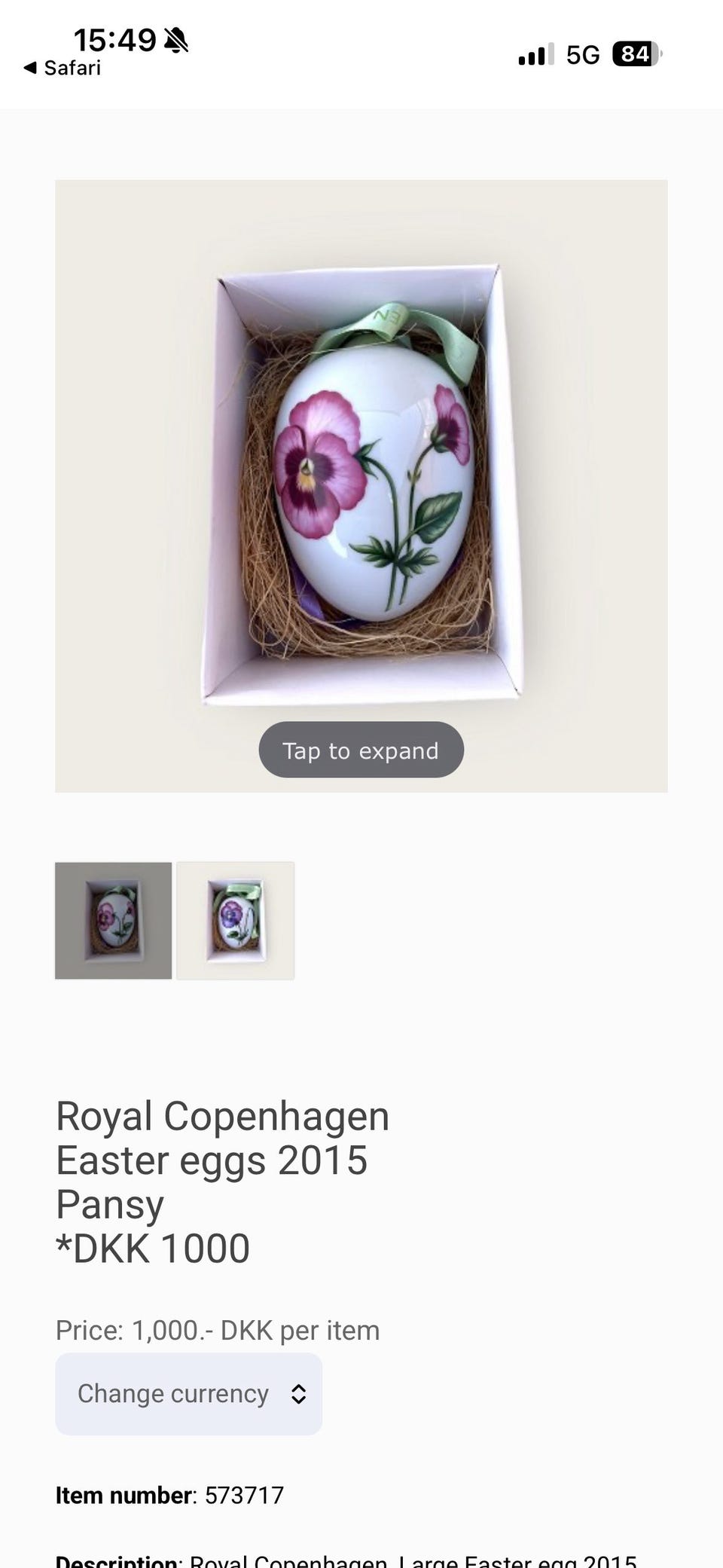This screenshot has width=723, height=1568.
Task: Tap the Change currency chevron icon
Action: (x=299, y=1394)
